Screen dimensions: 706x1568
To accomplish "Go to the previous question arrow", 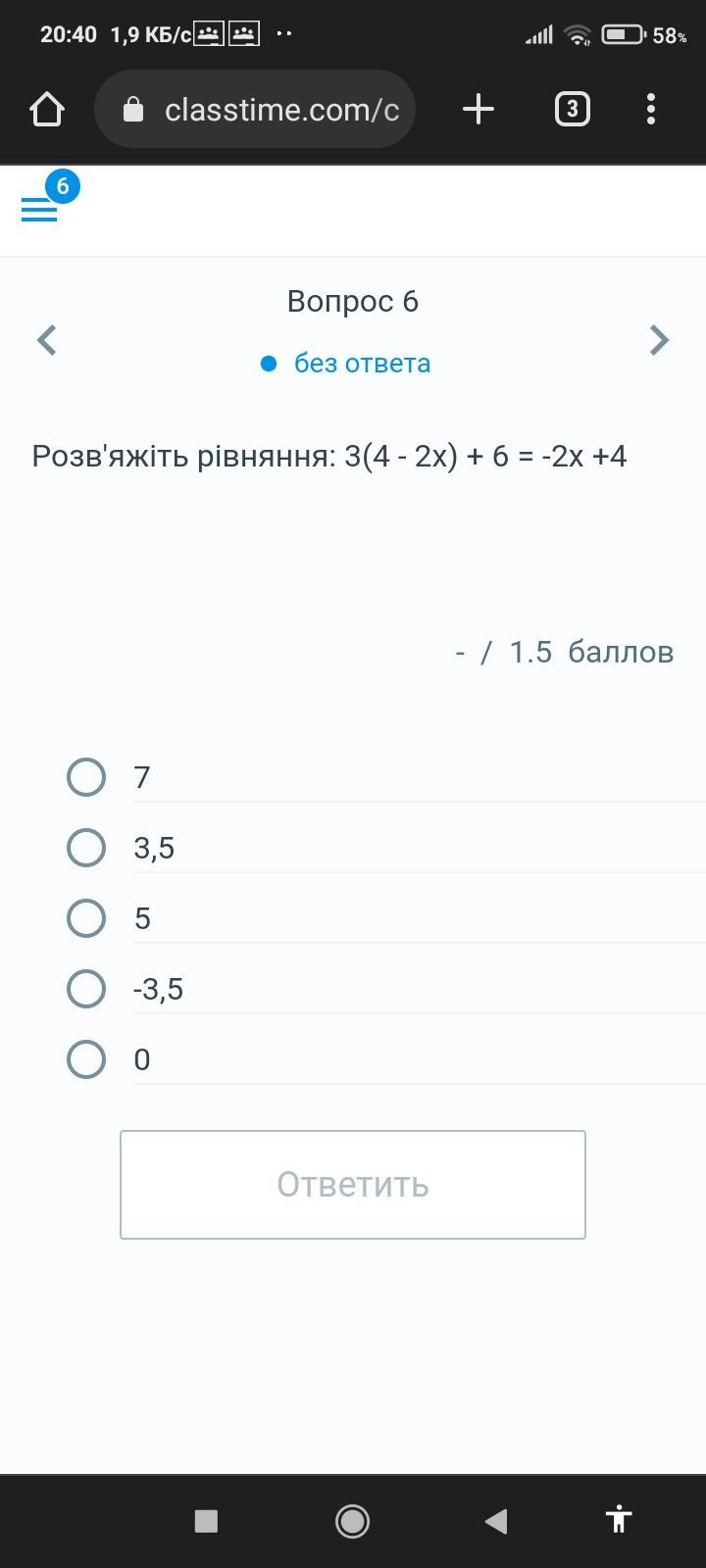I will point(46,340).
